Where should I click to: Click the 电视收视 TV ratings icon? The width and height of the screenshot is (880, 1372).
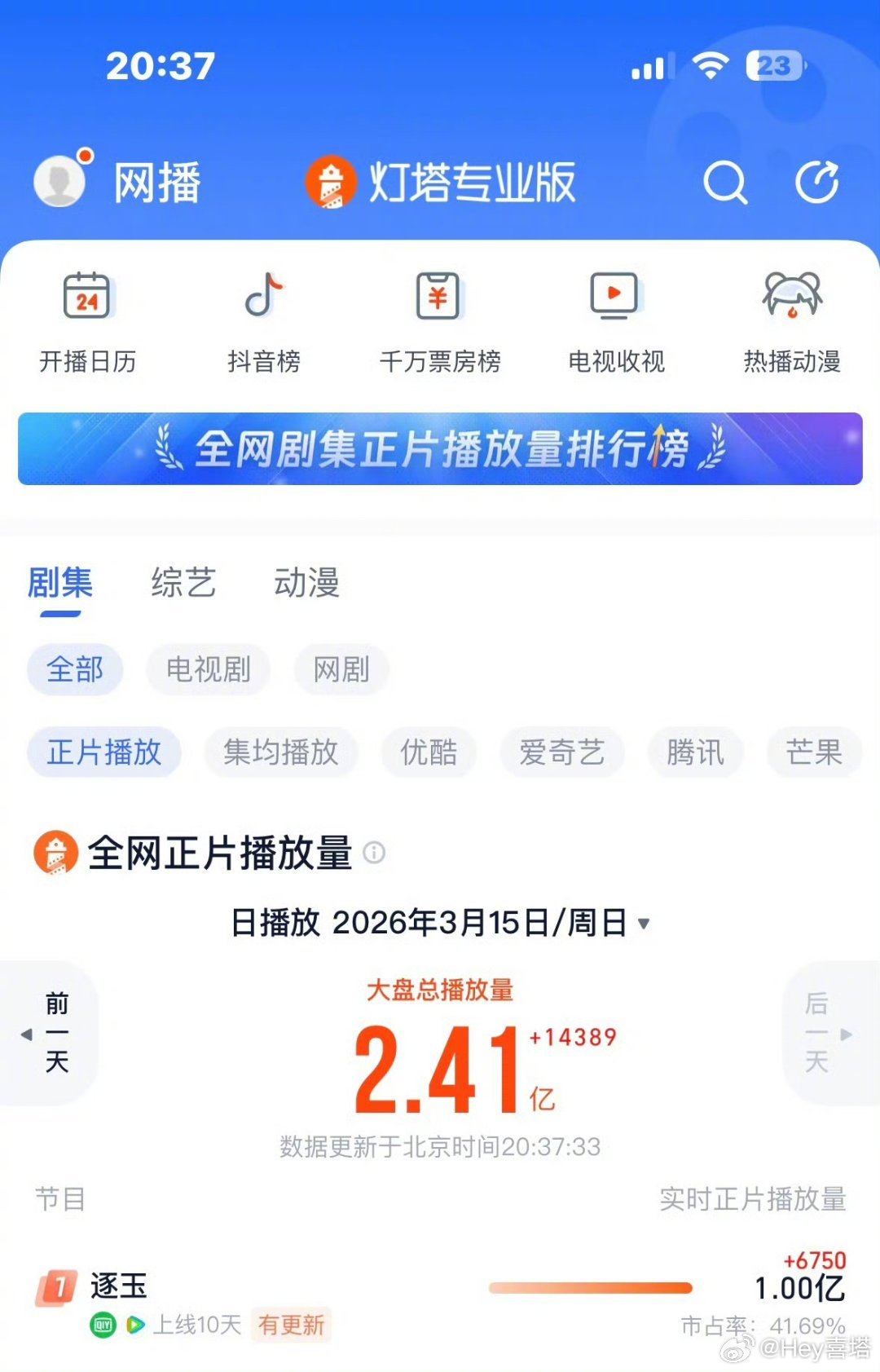(x=615, y=318)
